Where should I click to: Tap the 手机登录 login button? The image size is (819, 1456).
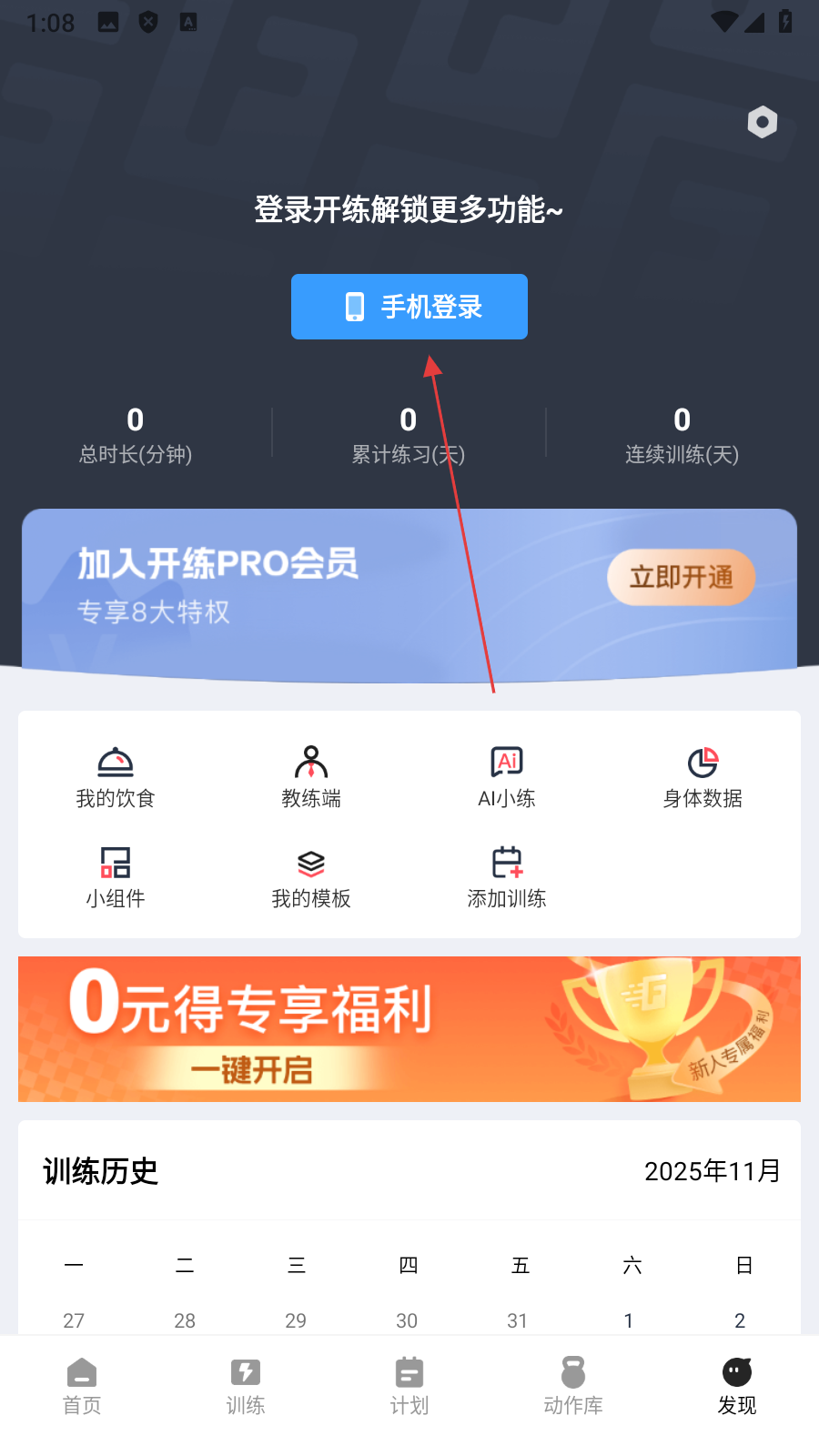click(409, 307)
